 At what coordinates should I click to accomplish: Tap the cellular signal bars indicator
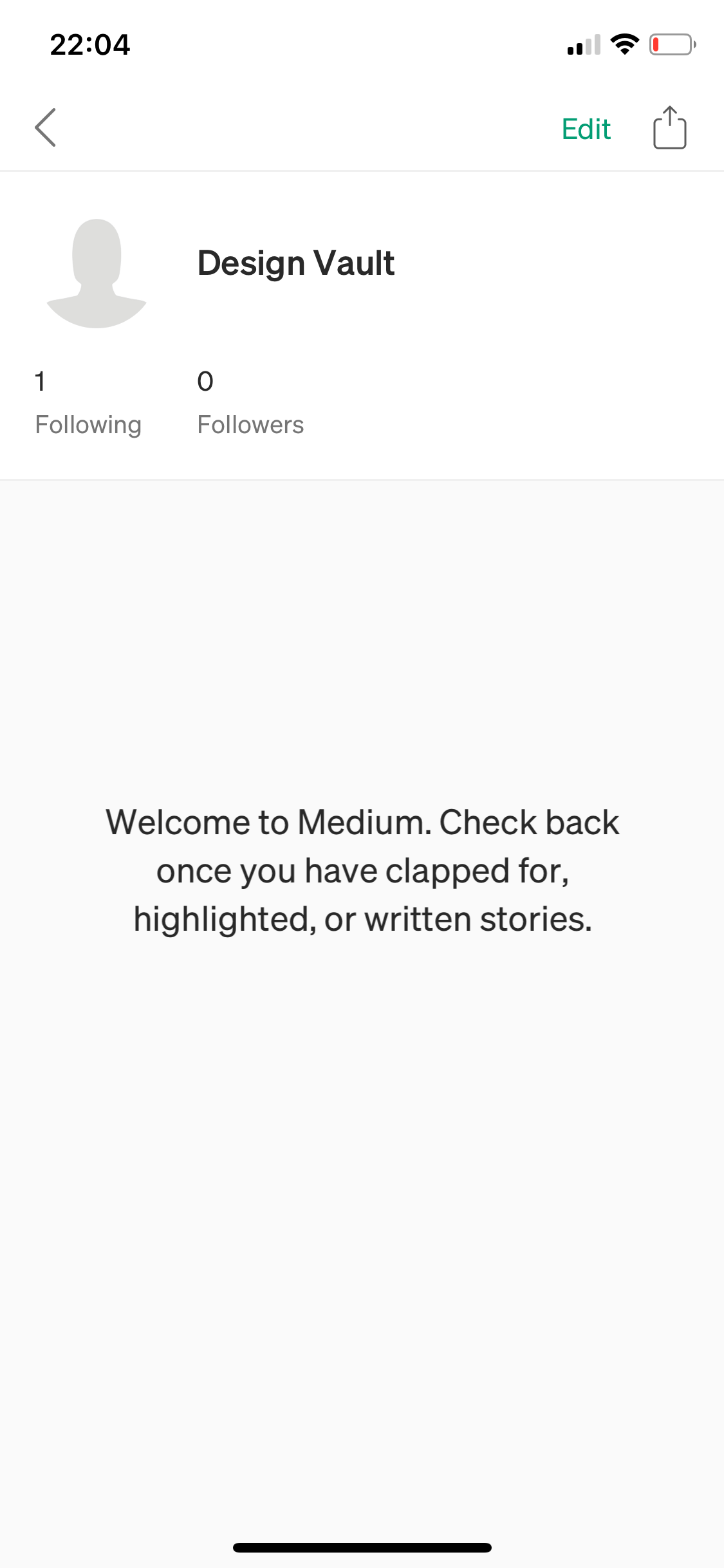coord(582,44)
